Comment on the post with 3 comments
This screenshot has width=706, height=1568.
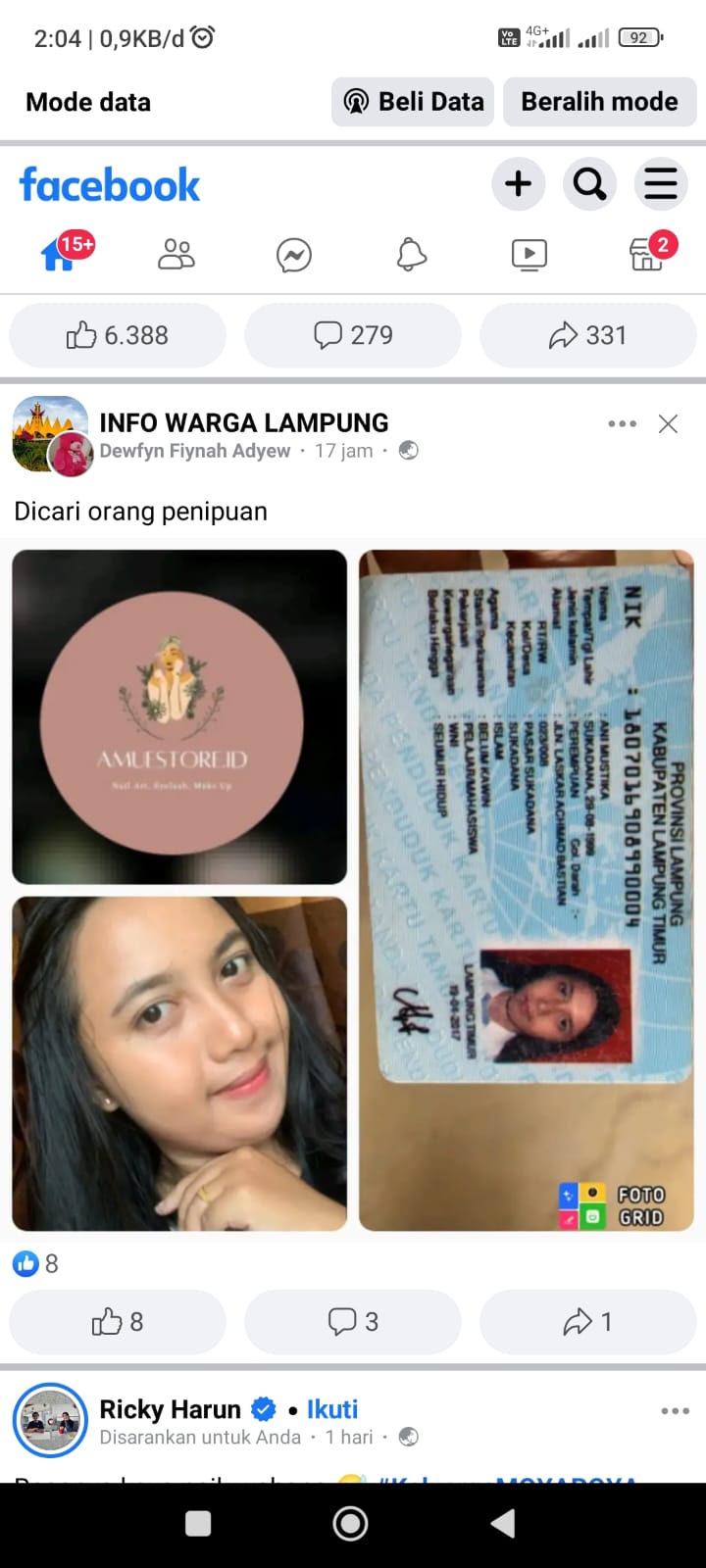[x=353, y=1322]
